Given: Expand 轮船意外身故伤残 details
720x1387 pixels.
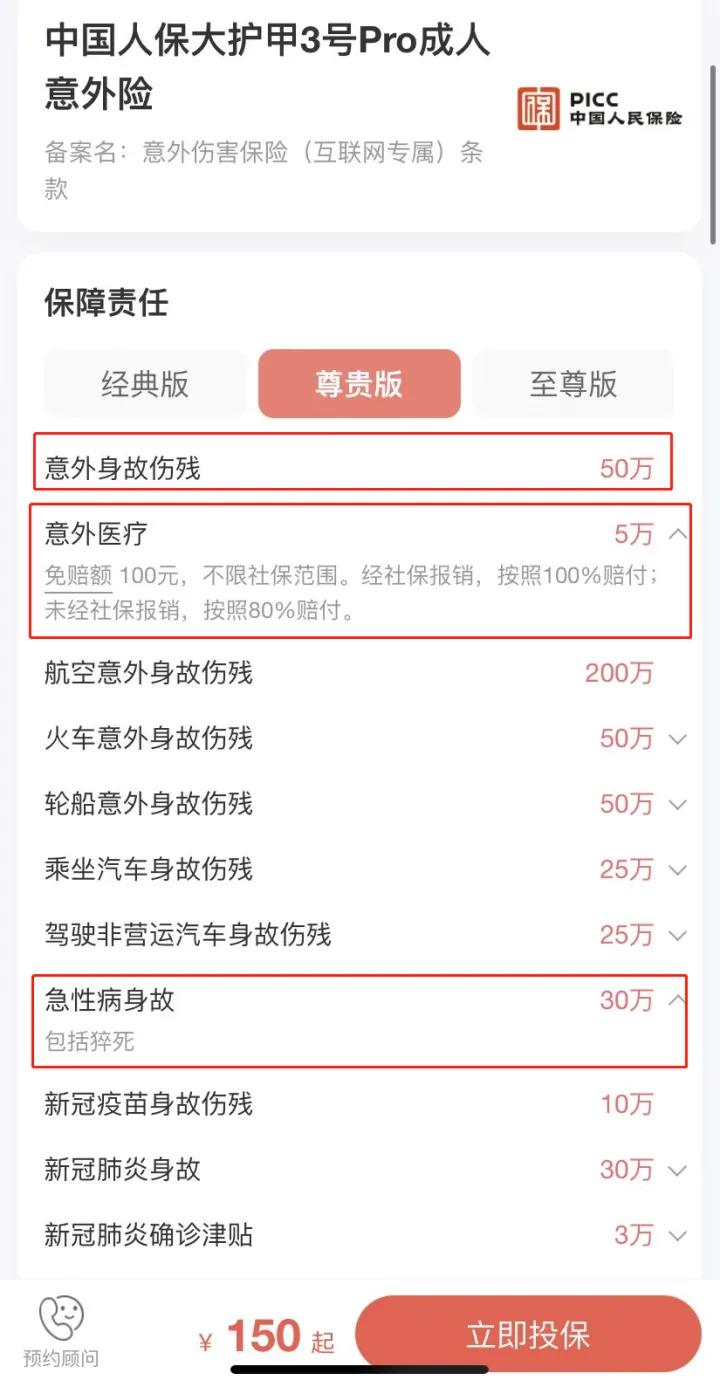Looking at the screenshot, I should (x=677, y=805).
